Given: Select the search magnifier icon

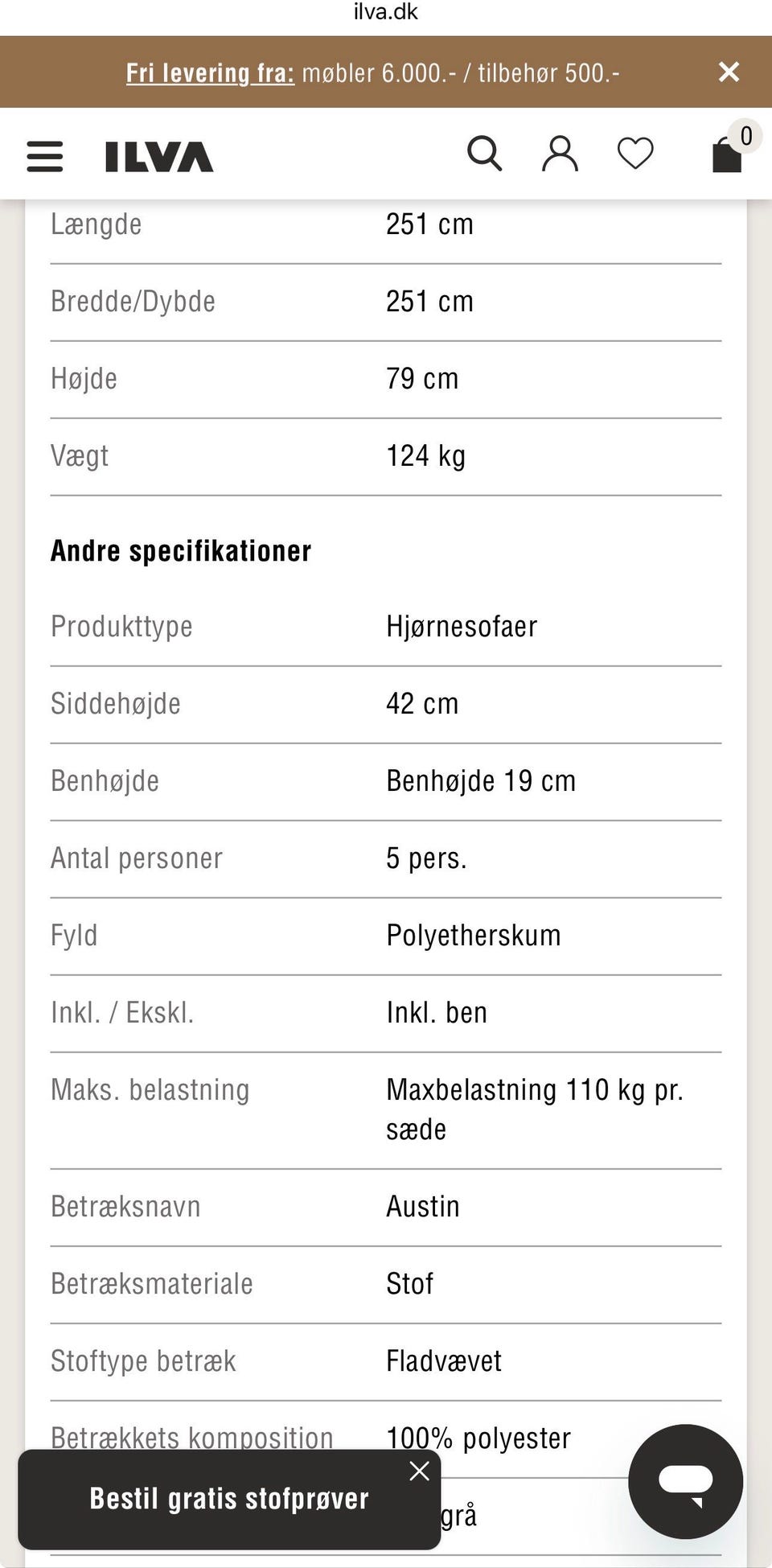Looking at the screenshot, I should [485, 153].
